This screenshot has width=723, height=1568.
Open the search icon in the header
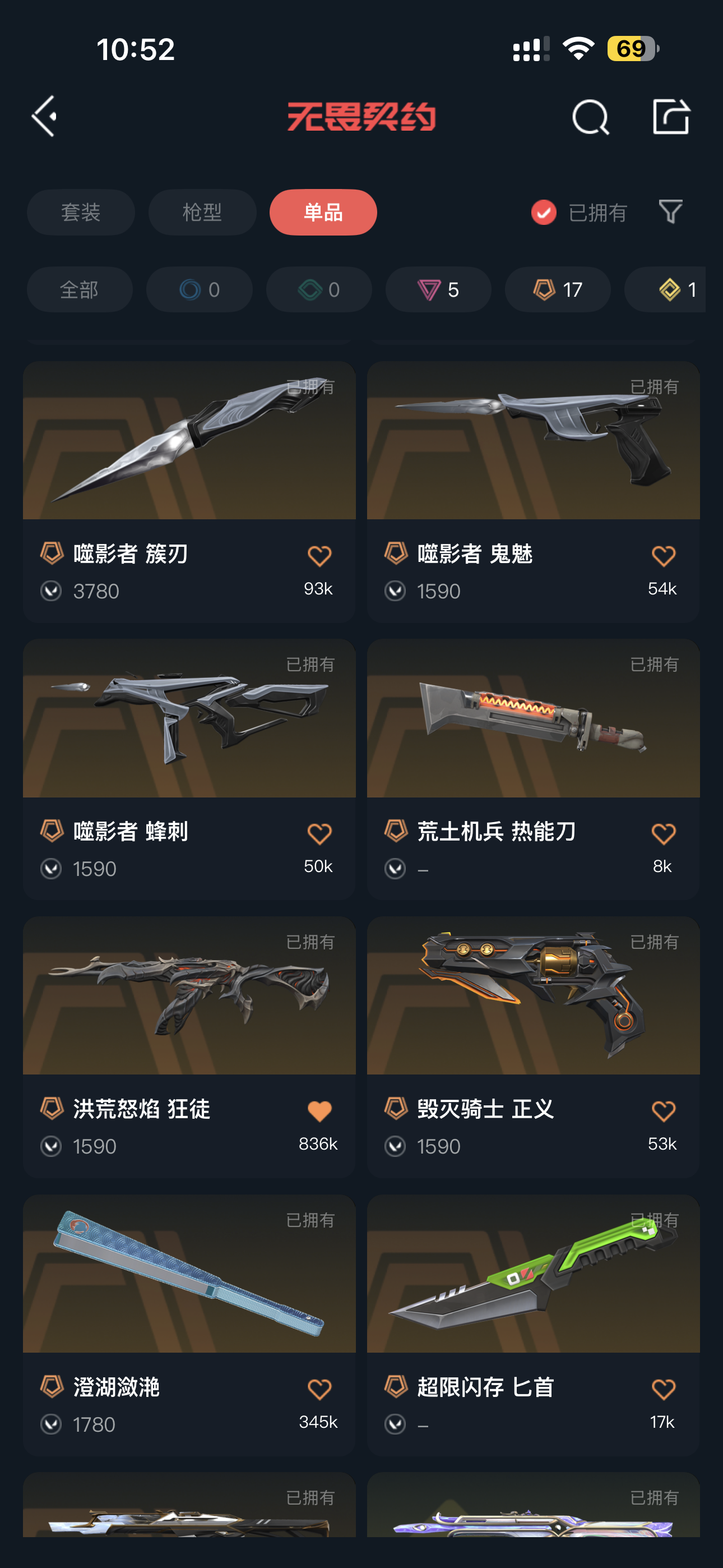click(x=590, y=117)
